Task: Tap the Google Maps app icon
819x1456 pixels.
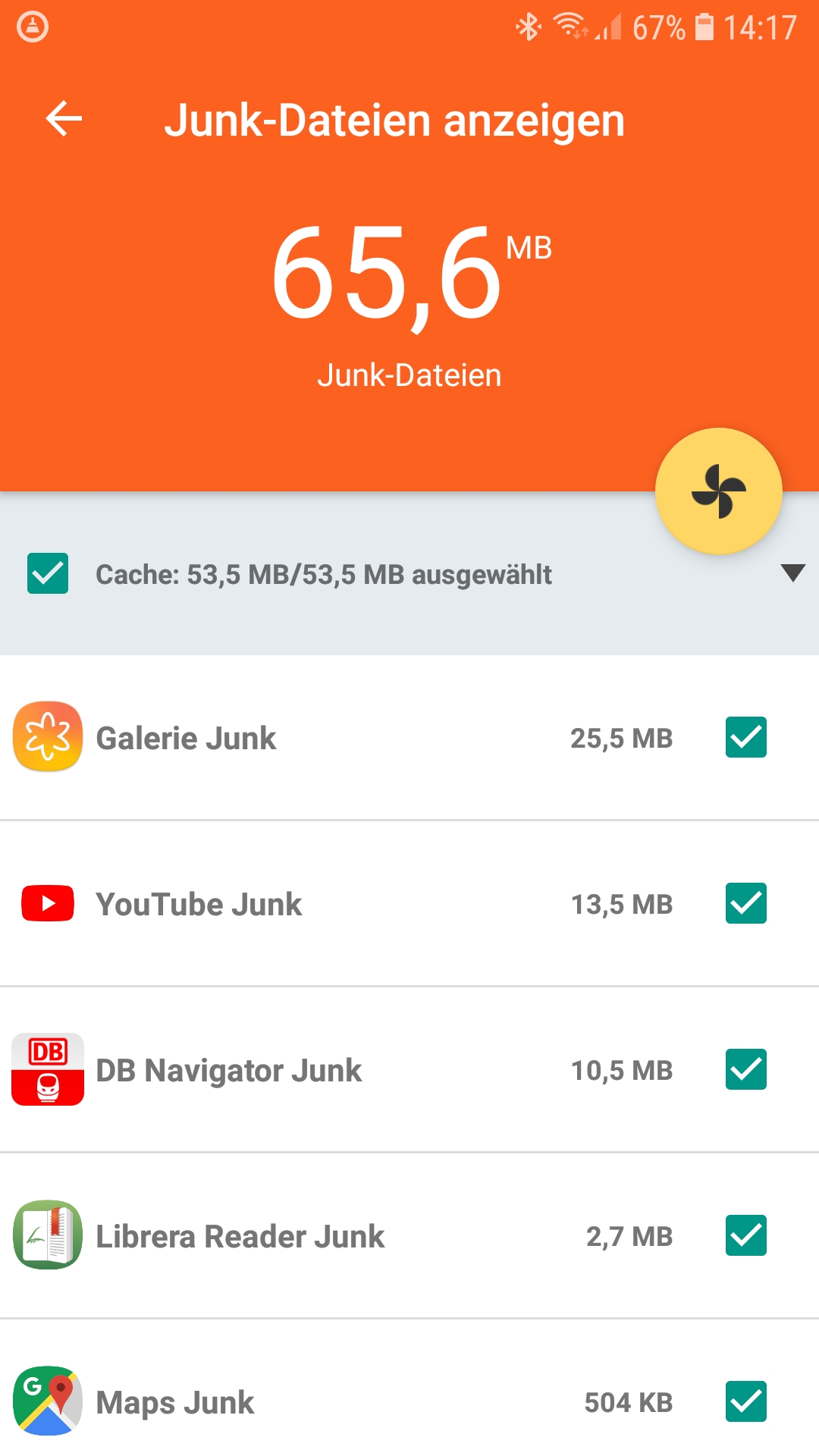Action: 48,1402
